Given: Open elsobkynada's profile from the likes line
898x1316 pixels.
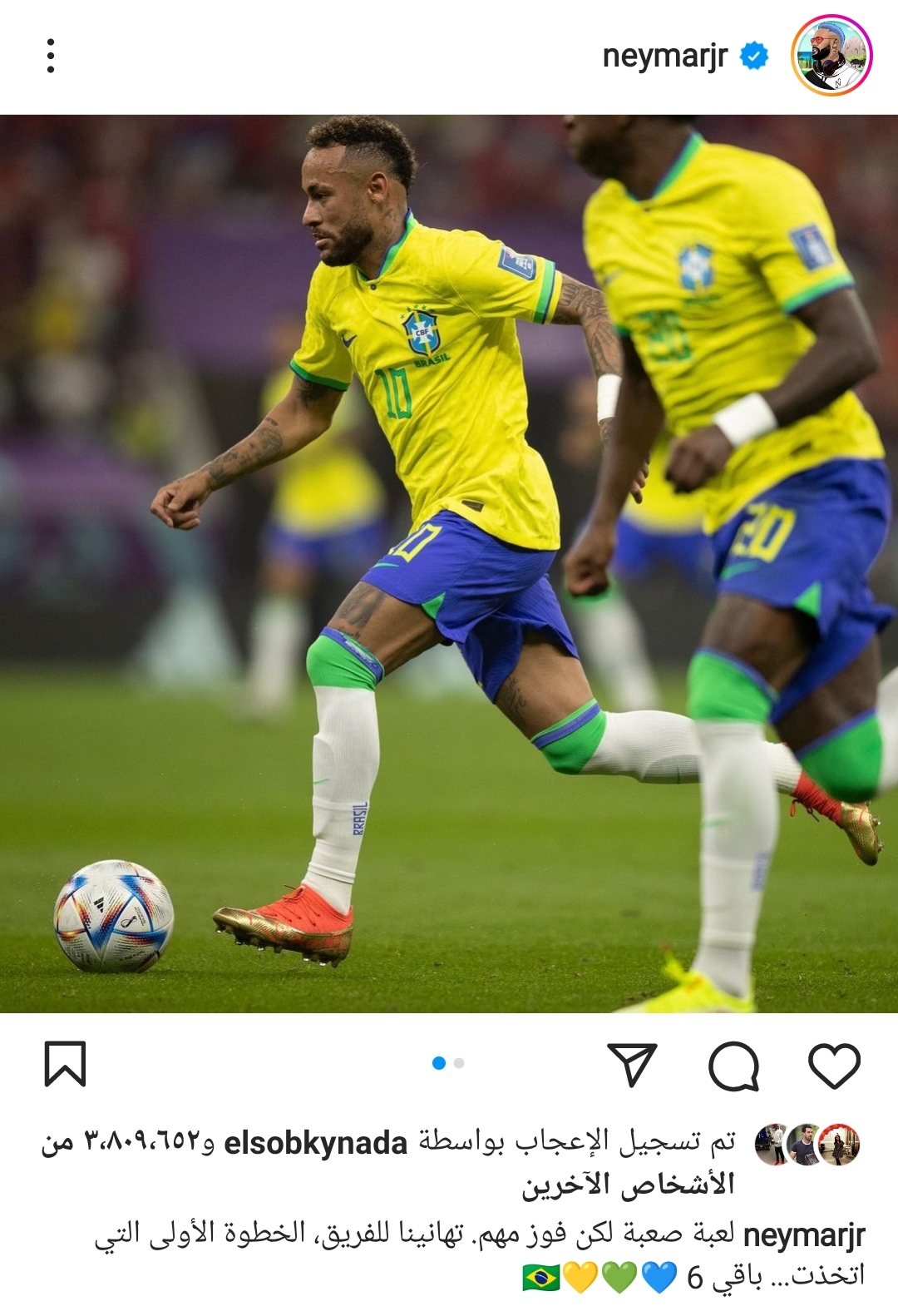Looking at the screenshot, I should click(x=316, y=1143).
